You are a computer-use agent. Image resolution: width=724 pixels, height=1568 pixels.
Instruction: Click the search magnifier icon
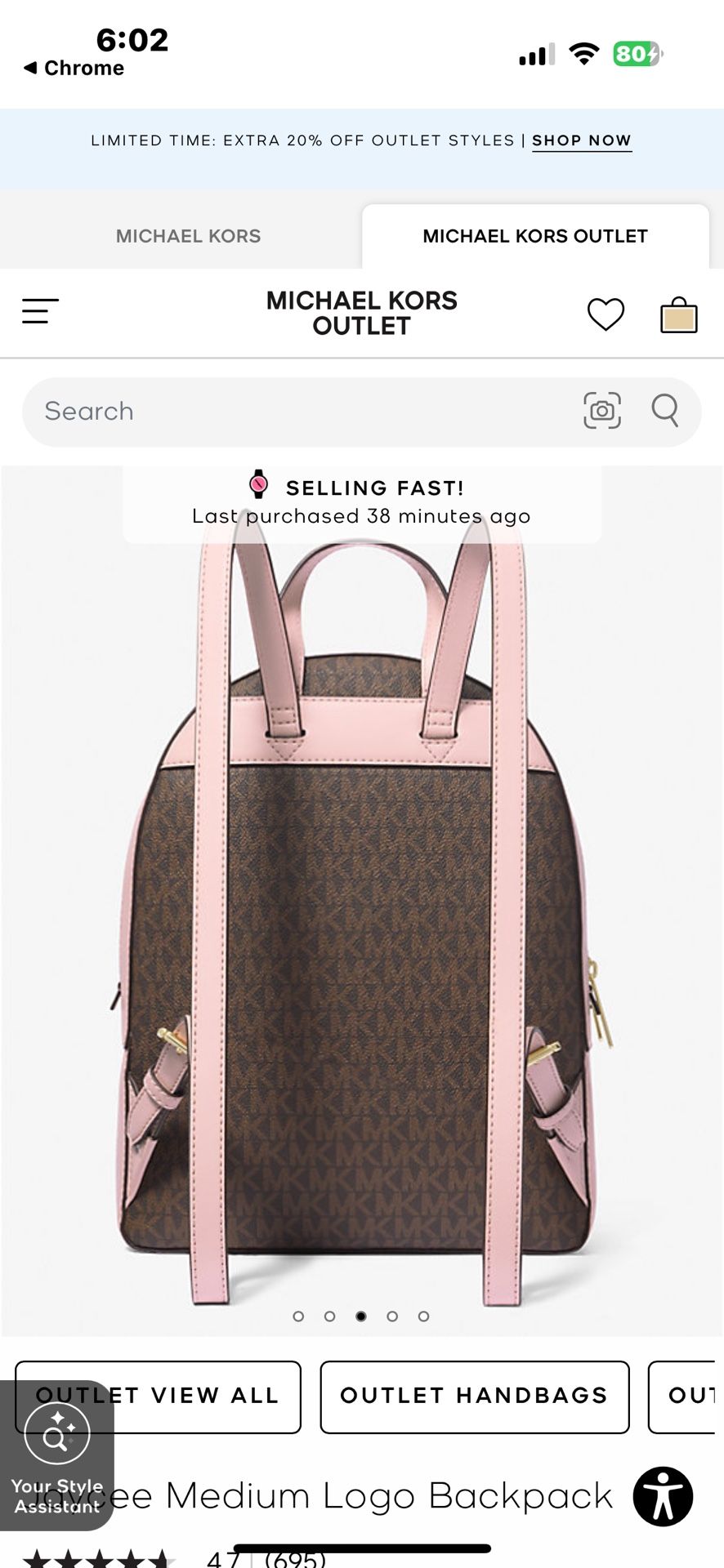click(666, 412)
